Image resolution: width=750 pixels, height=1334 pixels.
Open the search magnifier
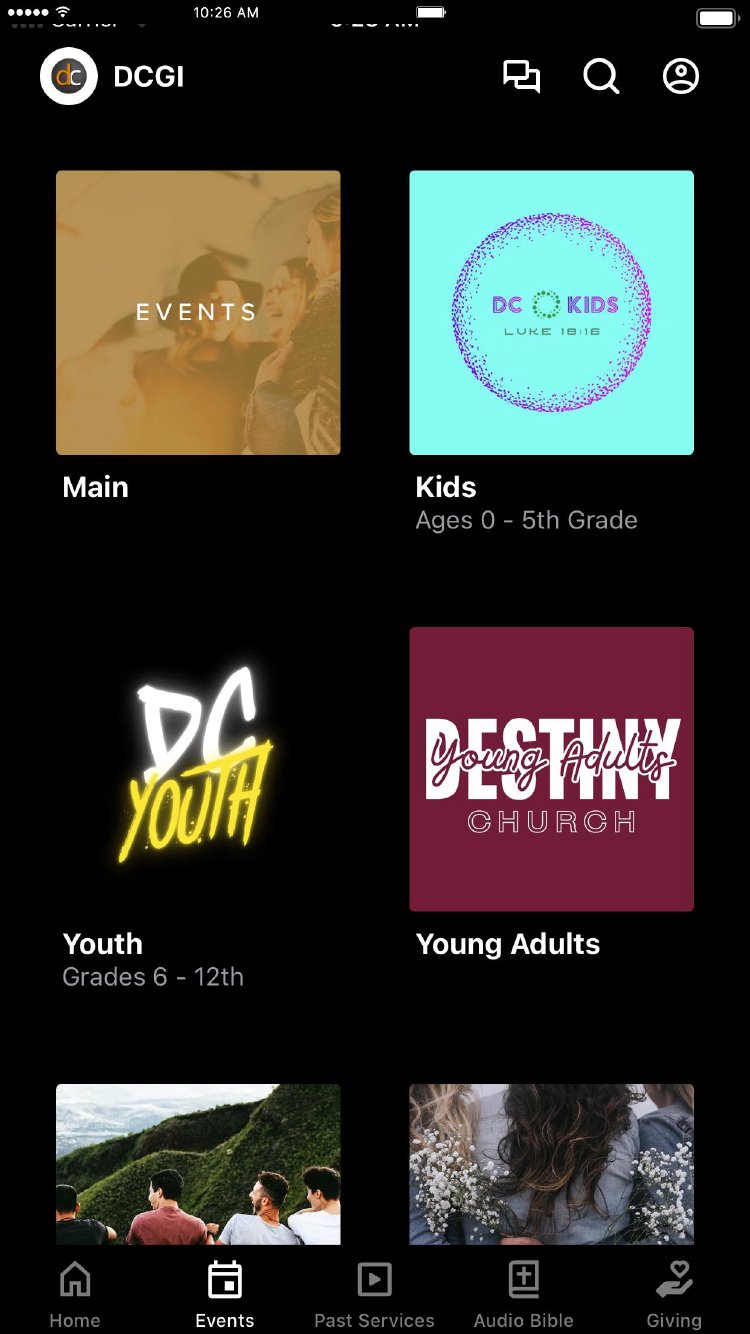tap(601, 77)
